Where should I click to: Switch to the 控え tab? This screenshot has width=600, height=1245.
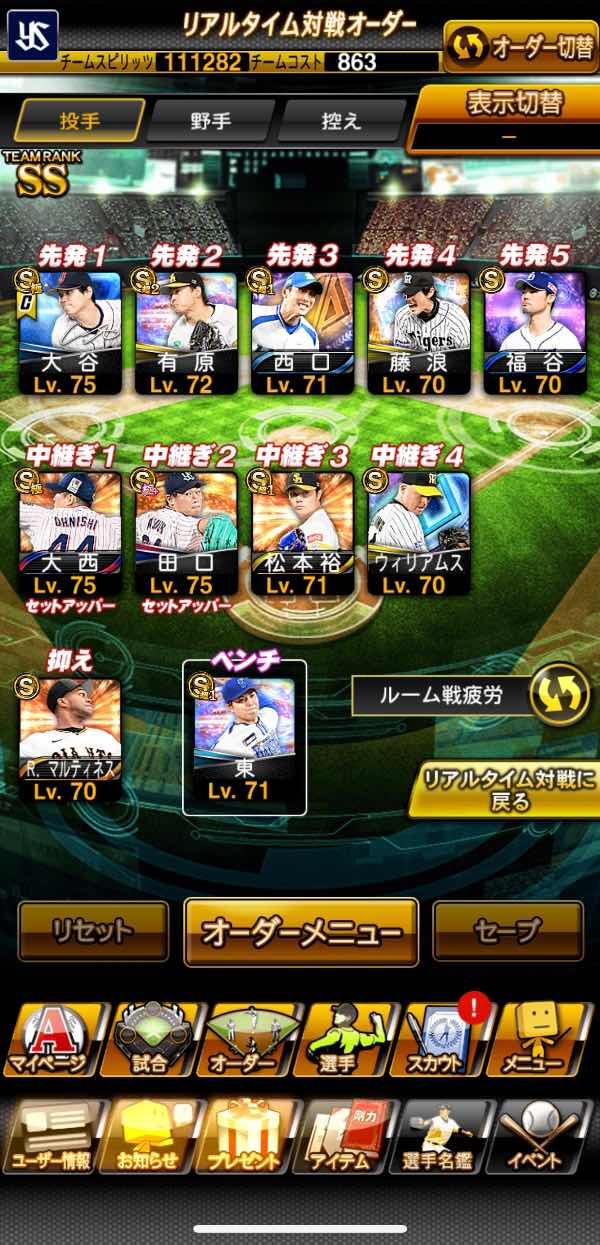[339, 120]
